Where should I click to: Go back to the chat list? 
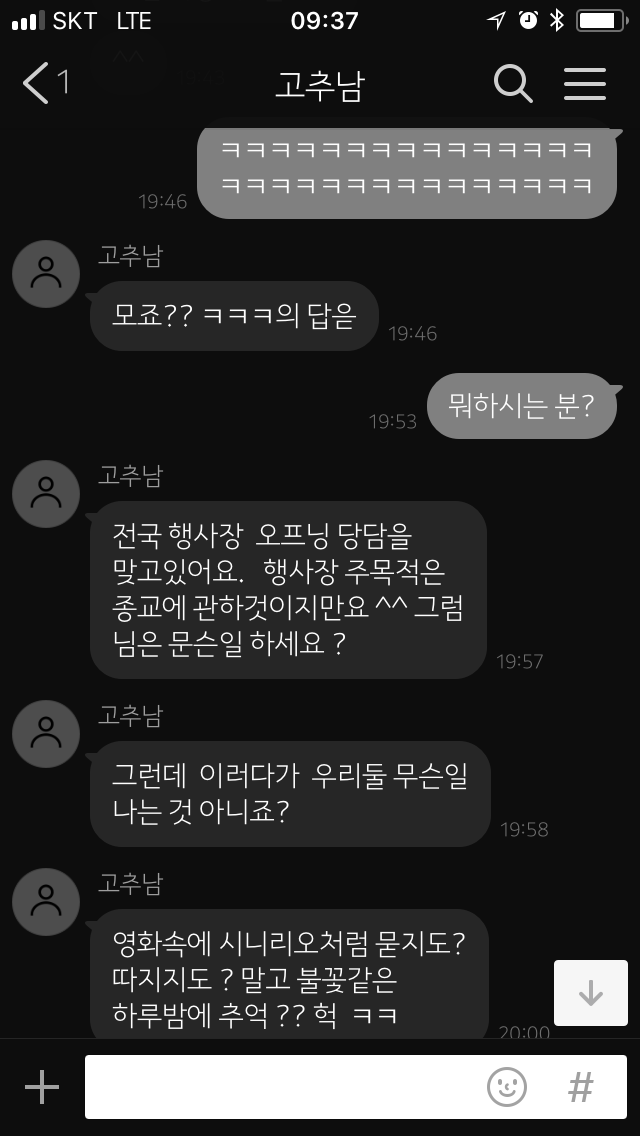[x=45, y=83]
